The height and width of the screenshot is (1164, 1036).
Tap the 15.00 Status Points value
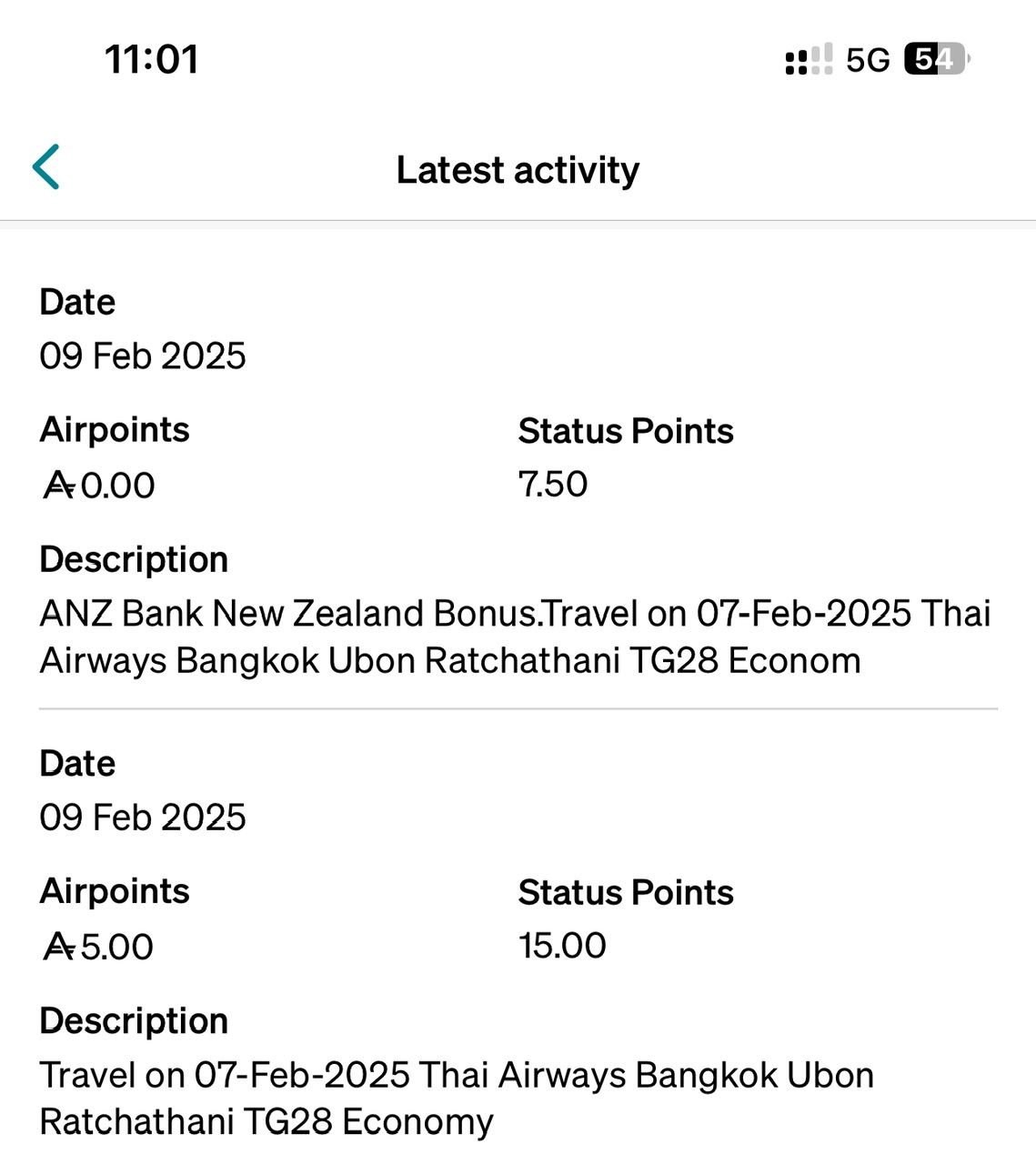click(x=559, y=946)
